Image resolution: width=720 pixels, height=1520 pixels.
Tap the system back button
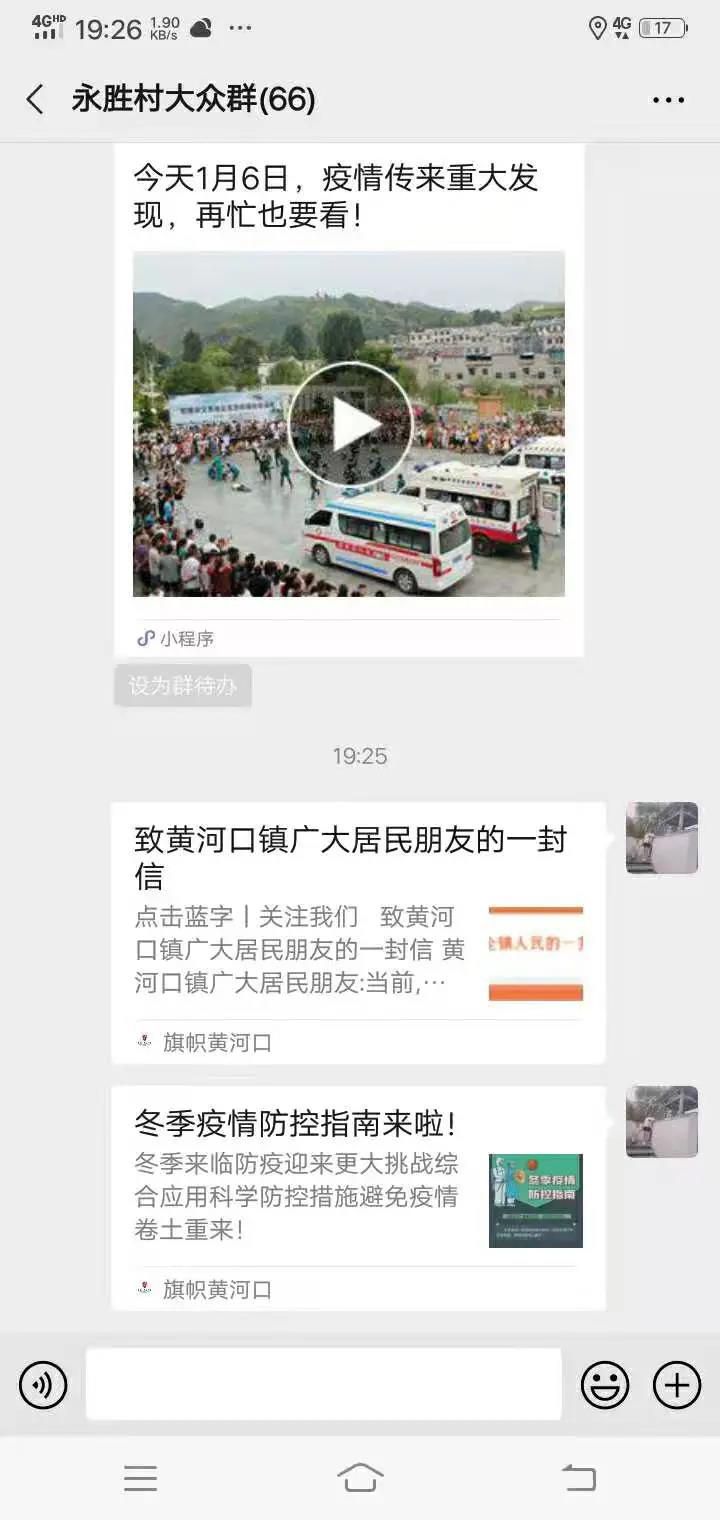578,1478
